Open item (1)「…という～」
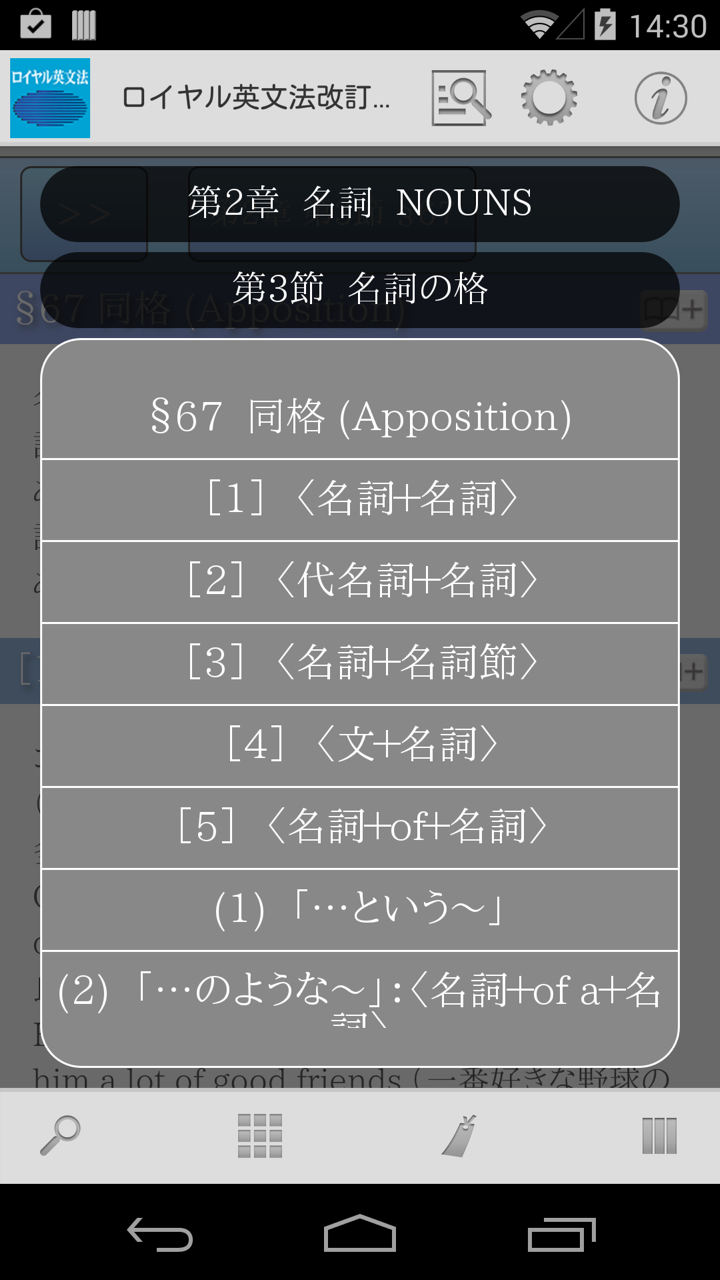The width and height of the screenshot is (720, 1280). [360, 909]
